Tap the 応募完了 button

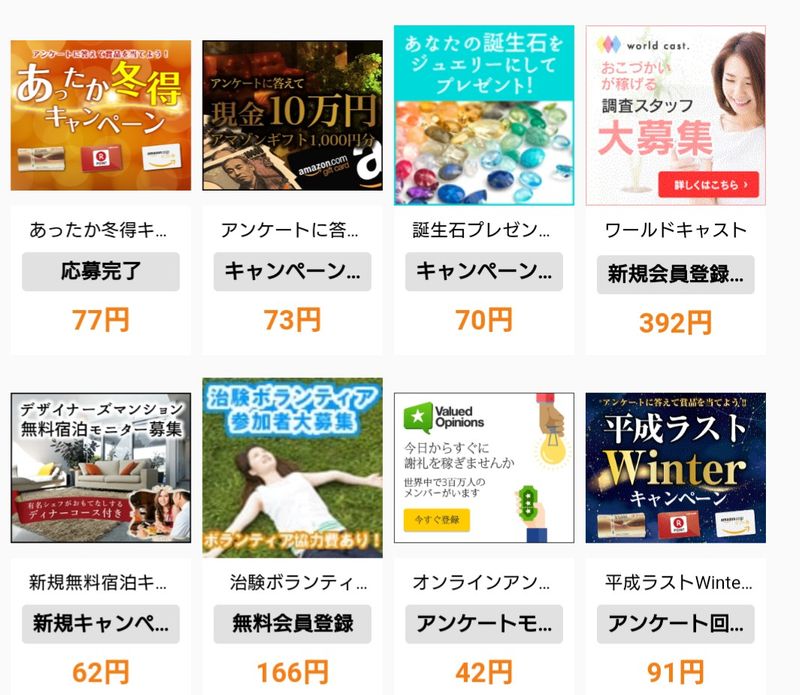click(x=100, y=271)
